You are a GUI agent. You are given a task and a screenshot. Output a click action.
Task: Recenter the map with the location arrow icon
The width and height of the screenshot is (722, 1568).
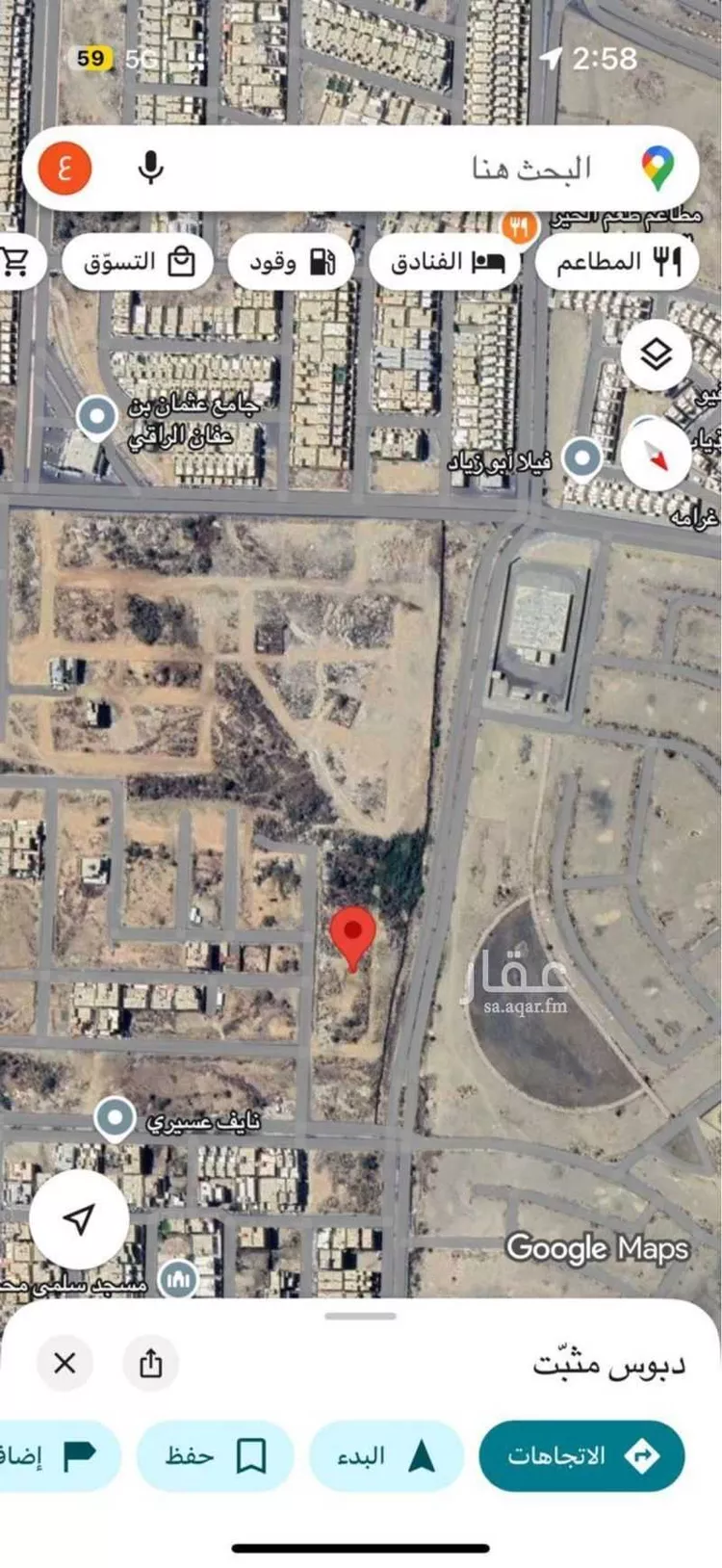pyautogui.click(x=81, y=1217)
